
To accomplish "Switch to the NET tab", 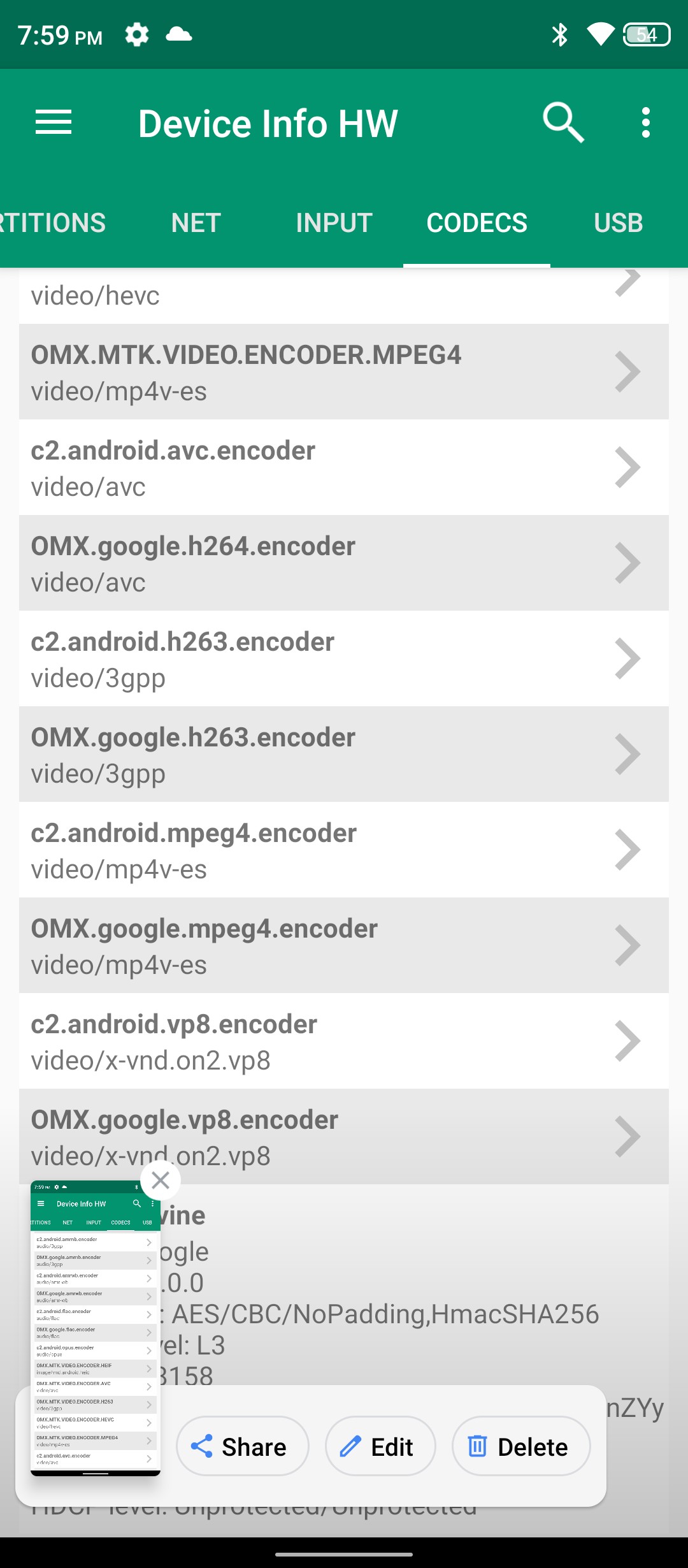I will coord(196,223).
